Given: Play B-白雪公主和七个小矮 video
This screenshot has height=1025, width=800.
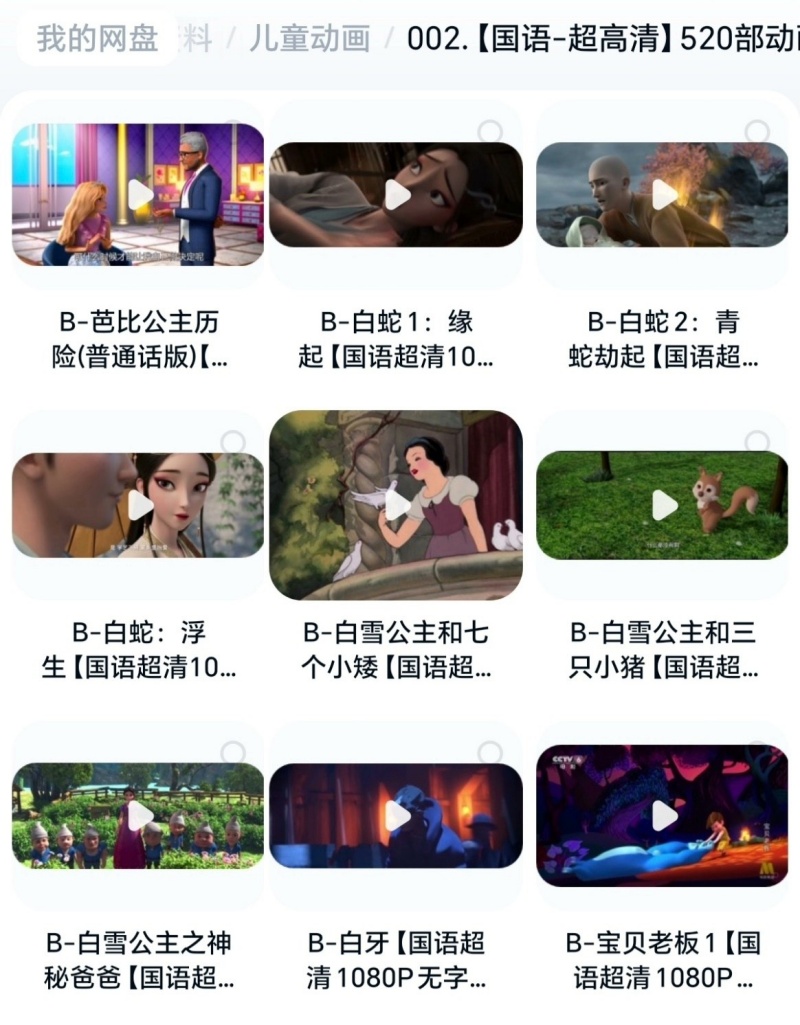Looking at the screenshot, I should click(x=396, y=505).
